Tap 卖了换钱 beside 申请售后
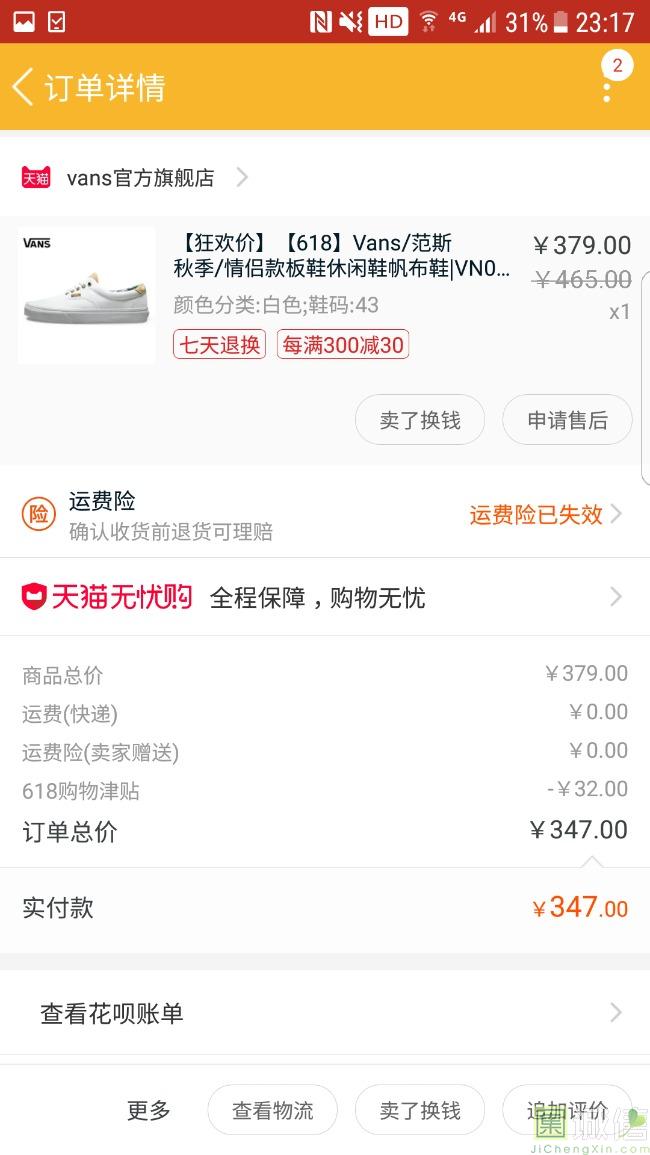 tap(420, 420)
